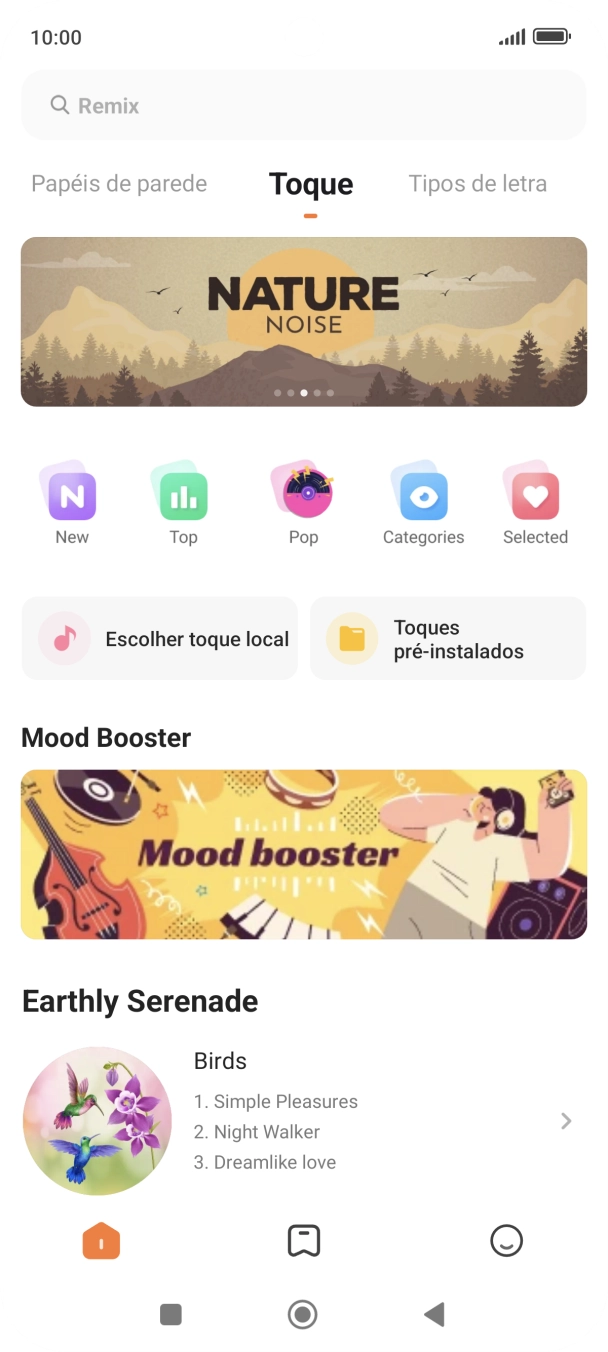This screenshot has width=608, height=1352.
Task: Go back with the system back button
Action: [x=434, y=1314]
